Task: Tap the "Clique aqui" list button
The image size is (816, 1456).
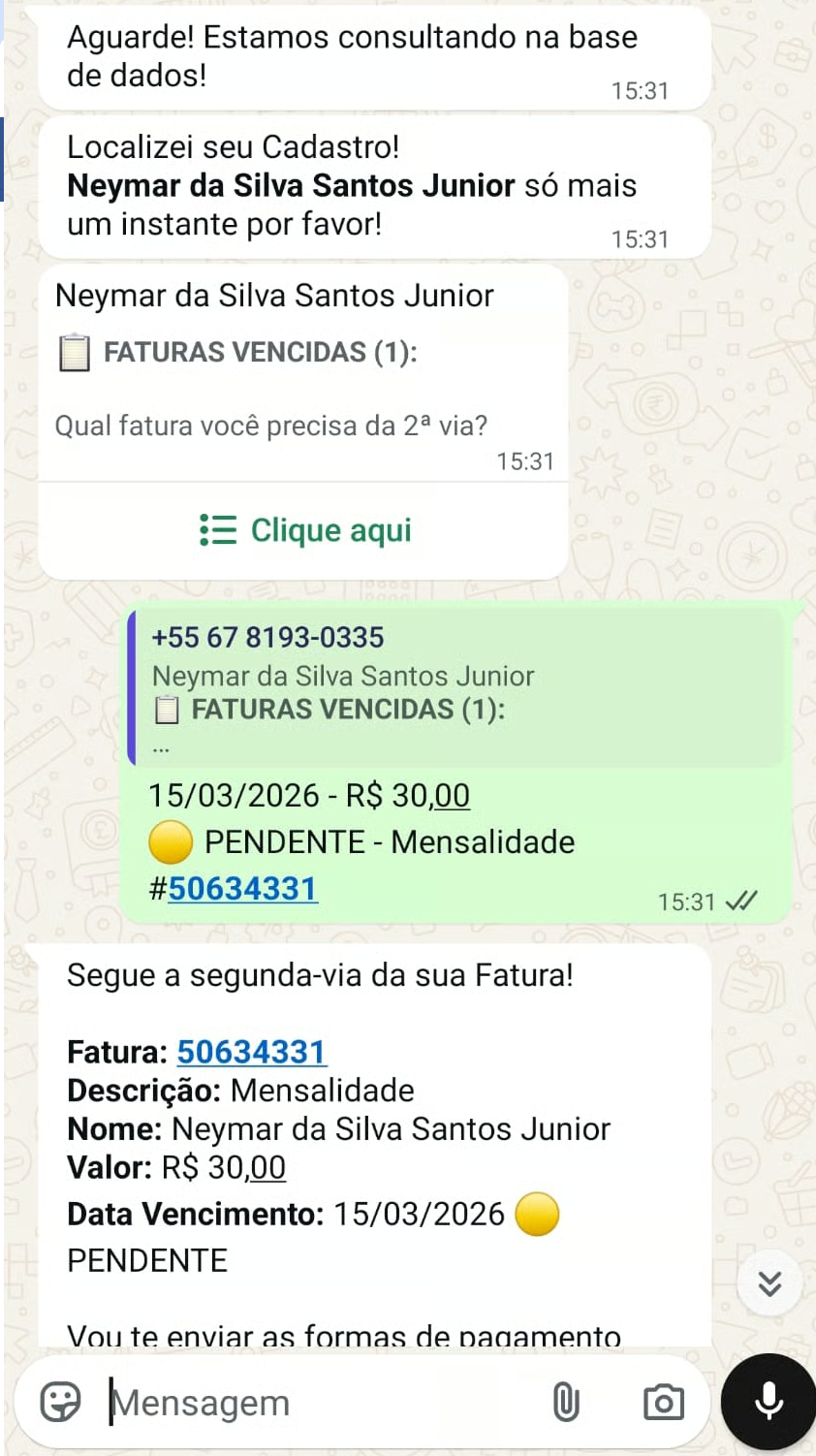Action: 304,530
